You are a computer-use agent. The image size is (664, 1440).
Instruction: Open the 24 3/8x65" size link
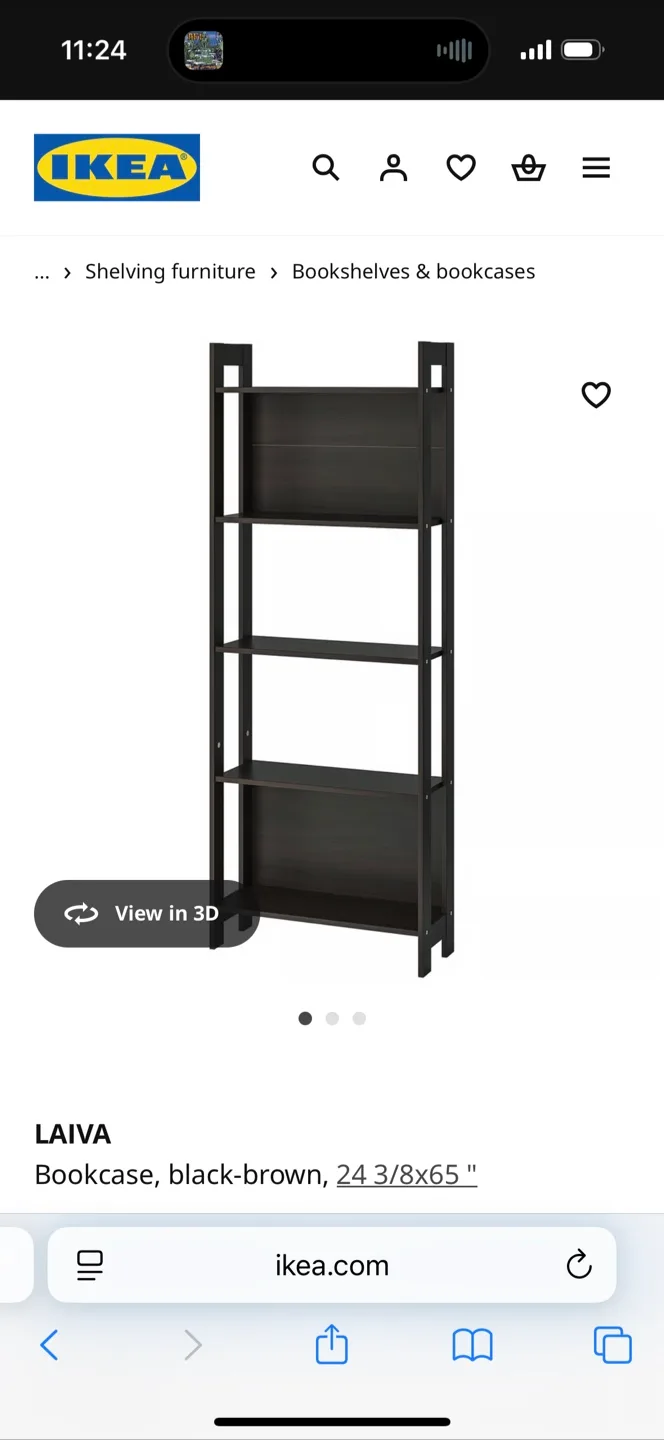pyautogui.click(x=406, y=1174)
